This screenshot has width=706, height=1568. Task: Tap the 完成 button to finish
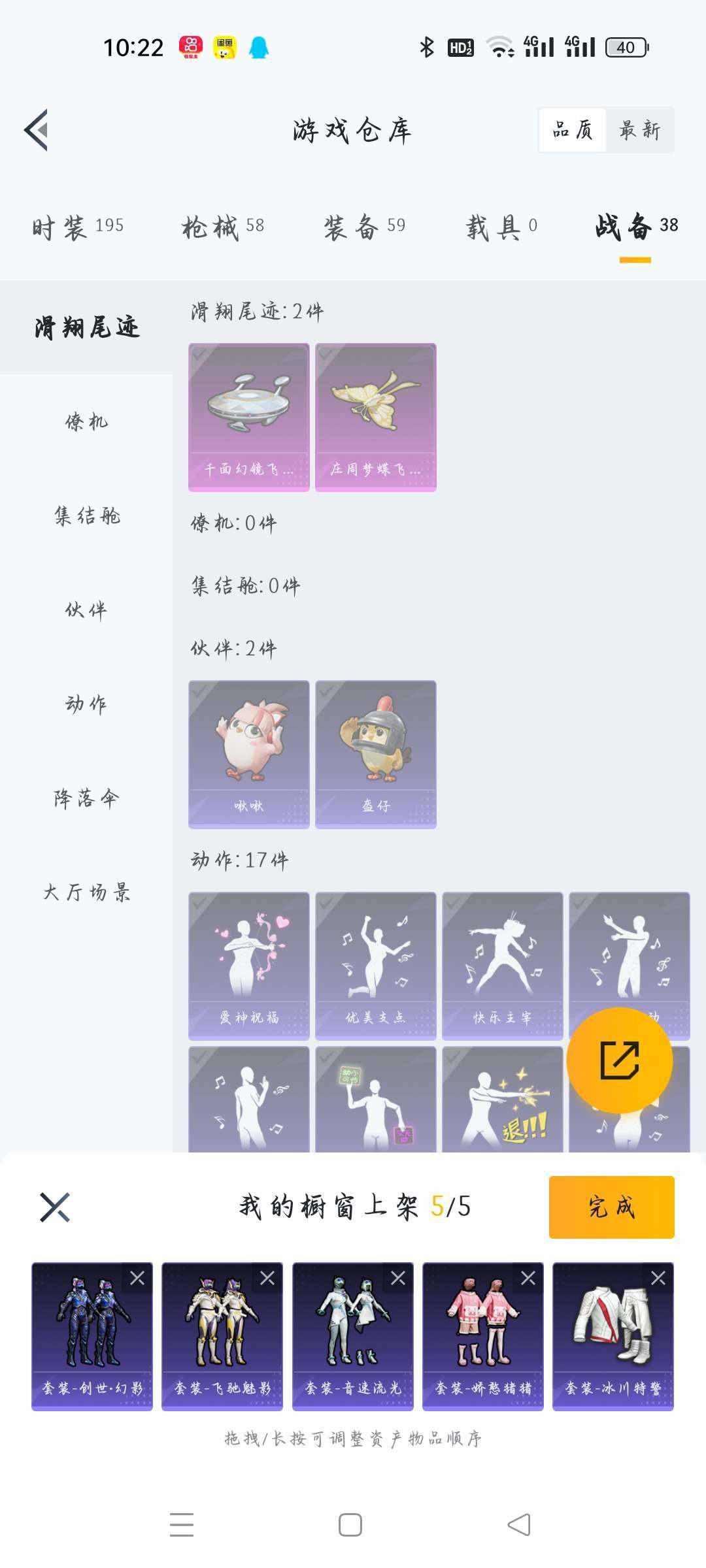[611, 1207]
